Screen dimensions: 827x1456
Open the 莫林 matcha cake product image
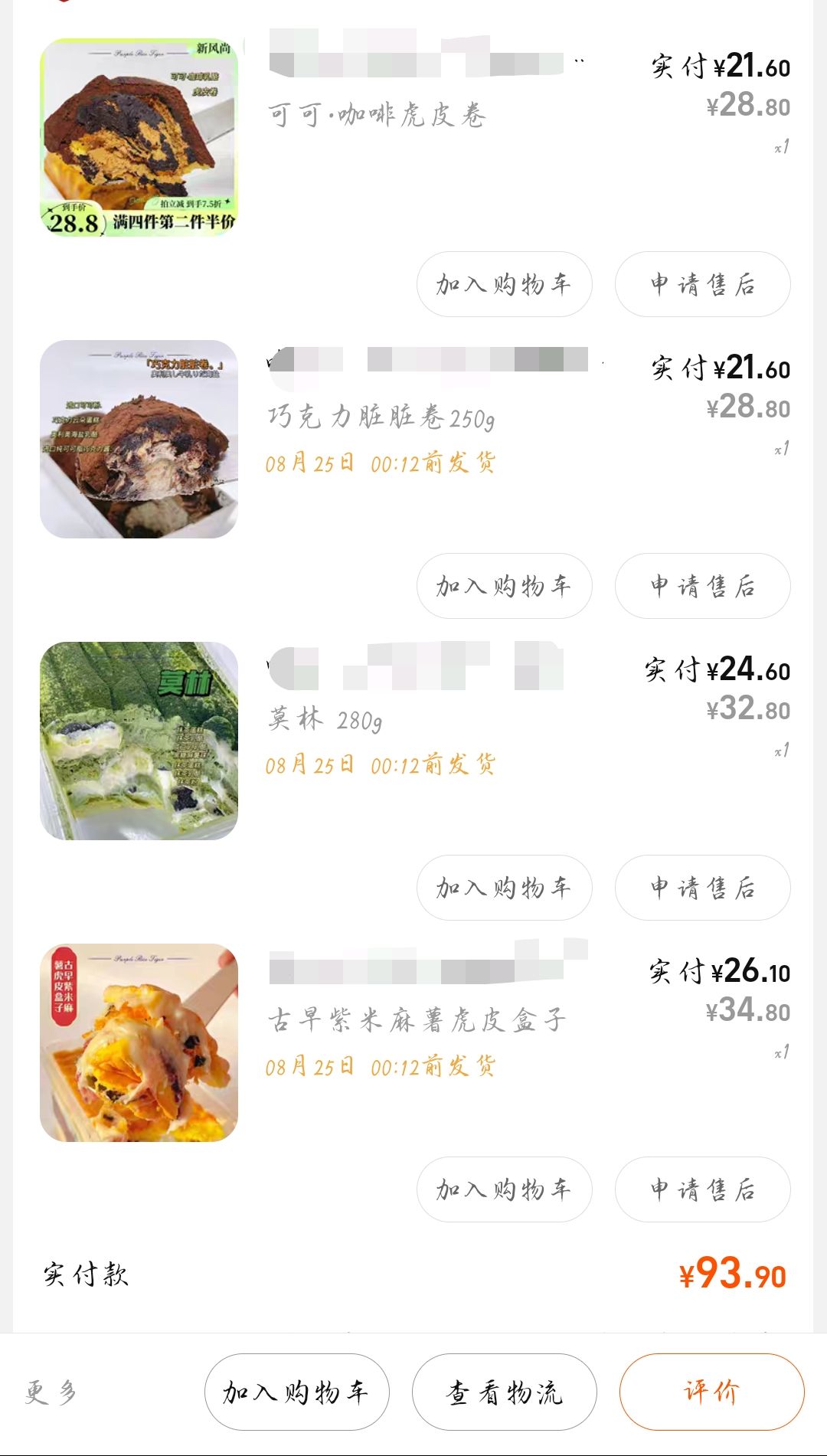[139, 741]
